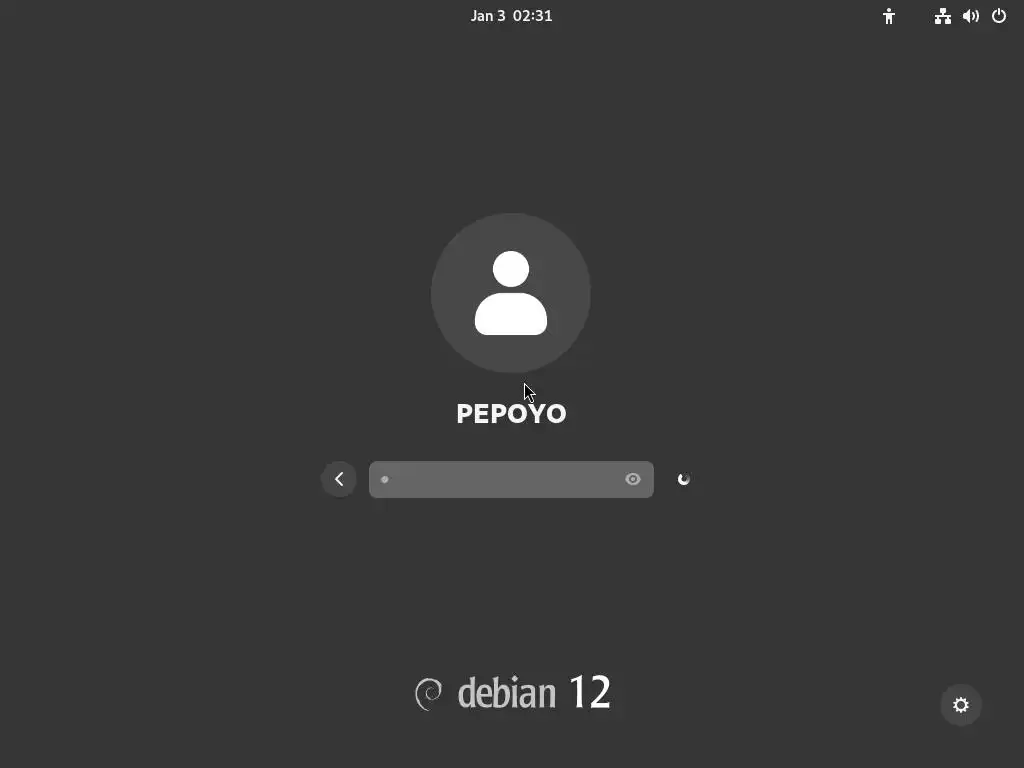
Task: Go back to the user list
Action: point(339,479)
